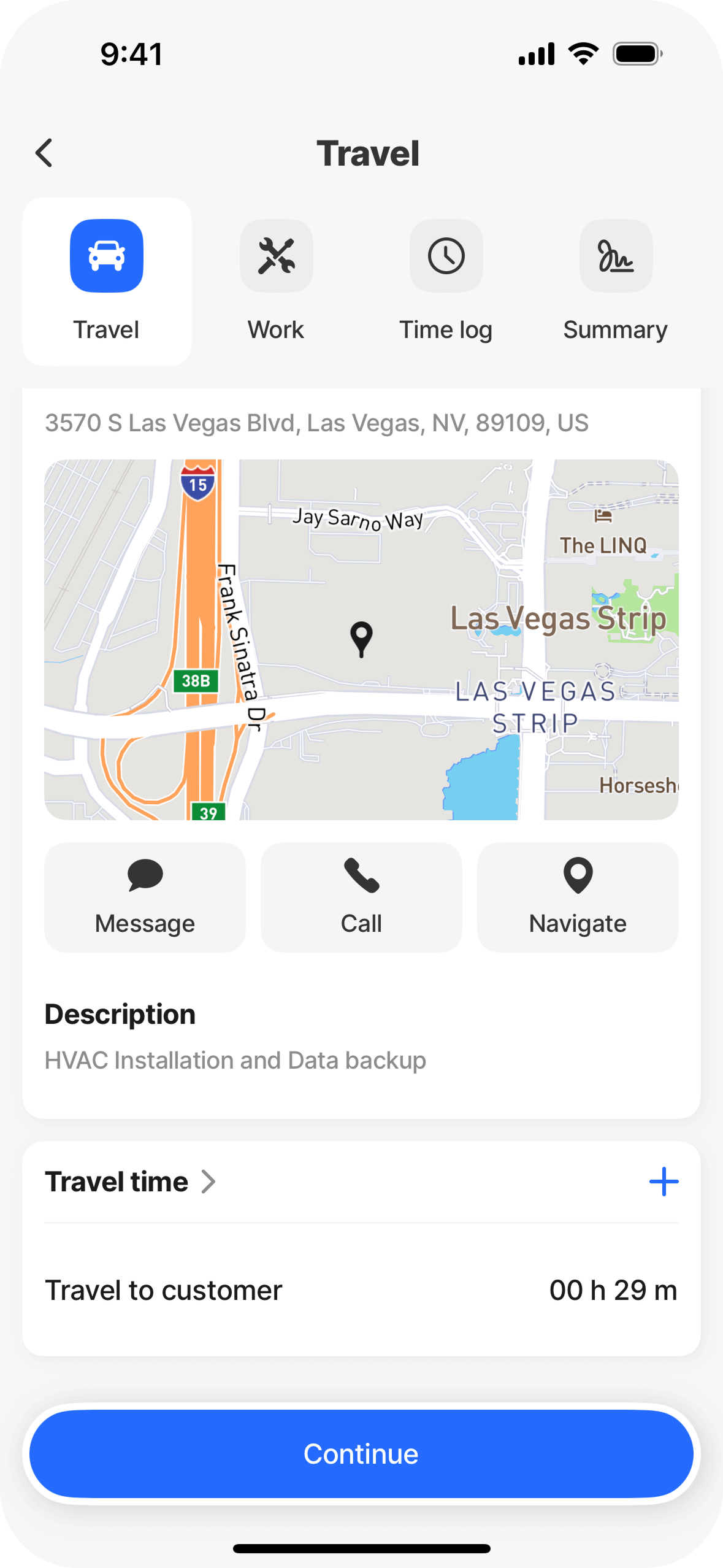Open the Time log tab
Screen dimensions: 723x1568
(446, 282)
